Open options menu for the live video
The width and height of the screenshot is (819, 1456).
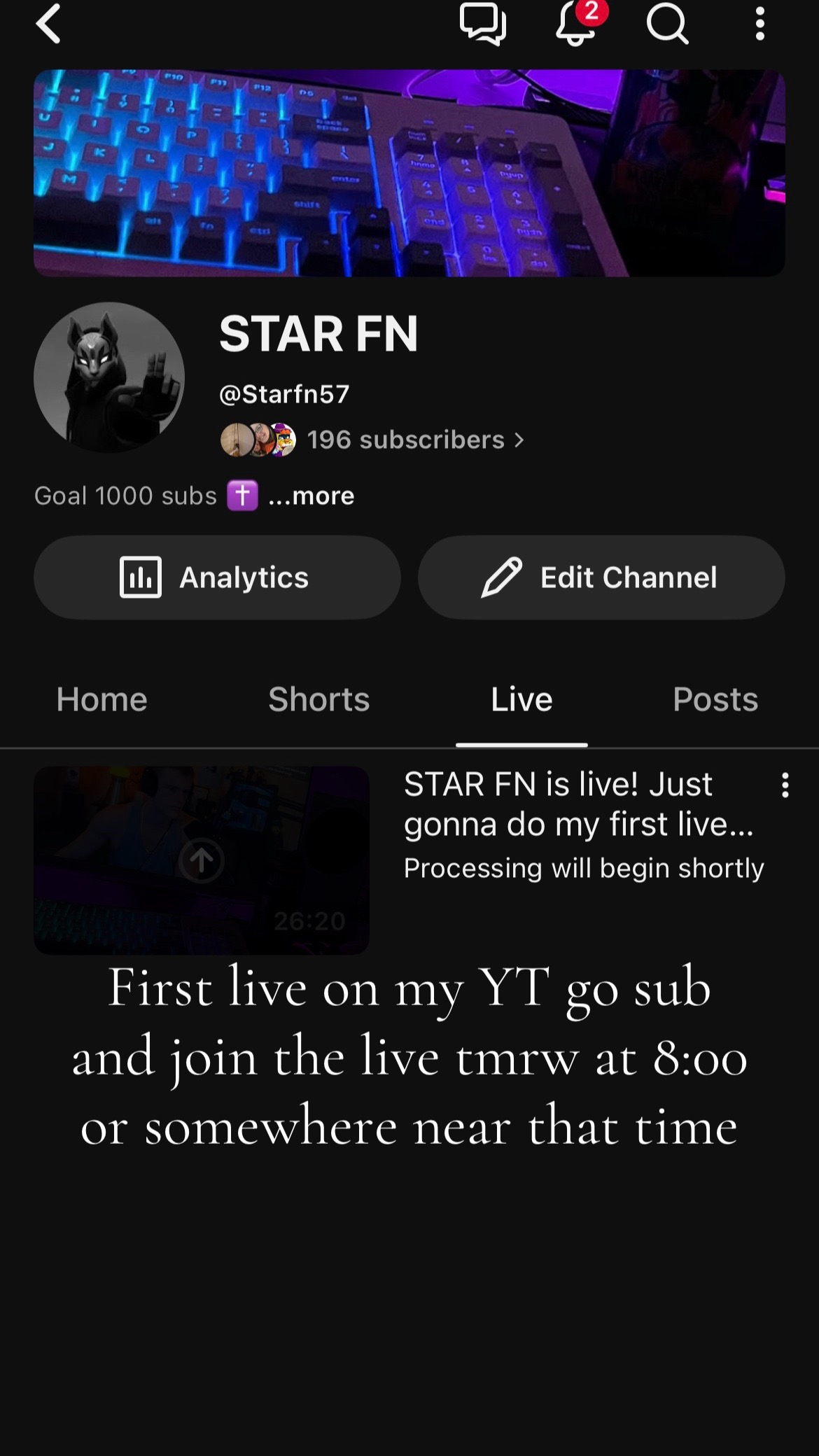click(785, 785)
